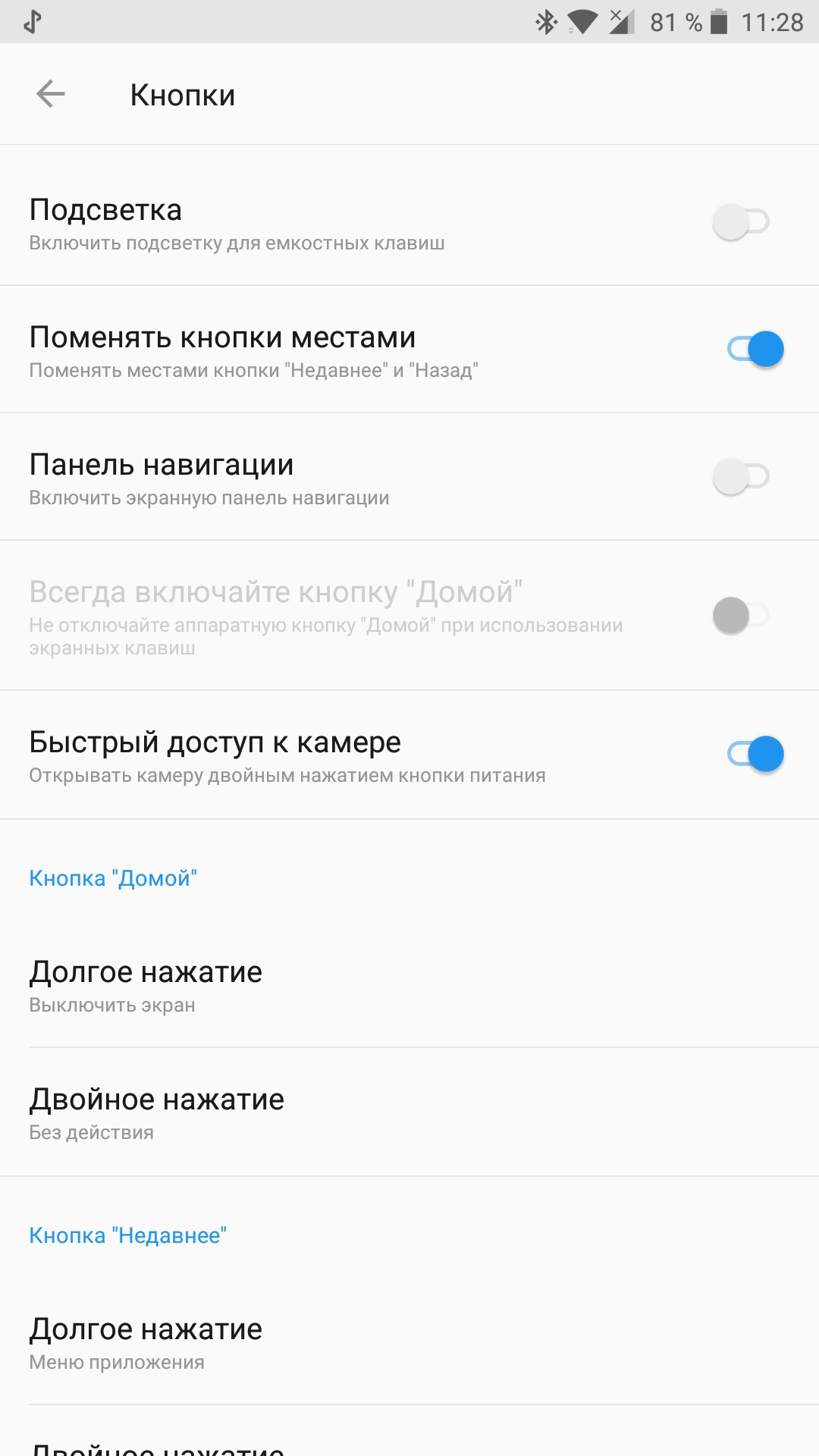Open Долгое нажатие set to Меню приложения

point(409,1341)
